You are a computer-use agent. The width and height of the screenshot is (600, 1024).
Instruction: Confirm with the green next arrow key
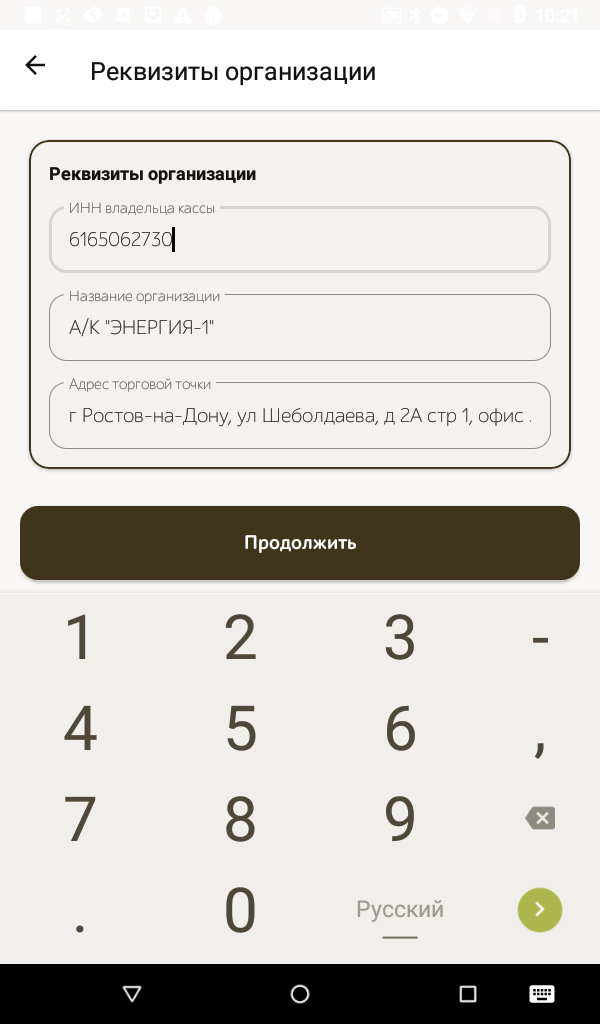coord(540,909)
